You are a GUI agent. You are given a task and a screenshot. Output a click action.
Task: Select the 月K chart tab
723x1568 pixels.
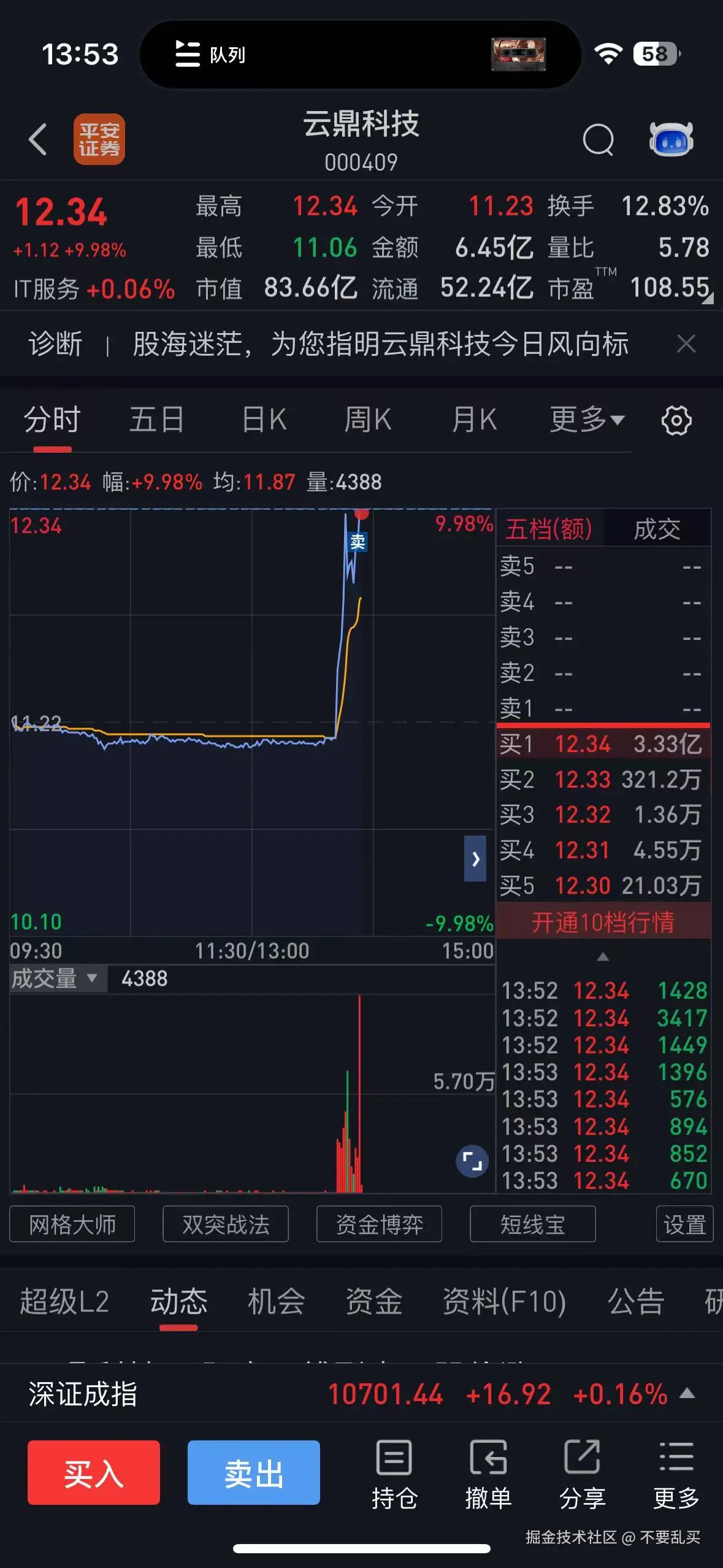[474, 420]
